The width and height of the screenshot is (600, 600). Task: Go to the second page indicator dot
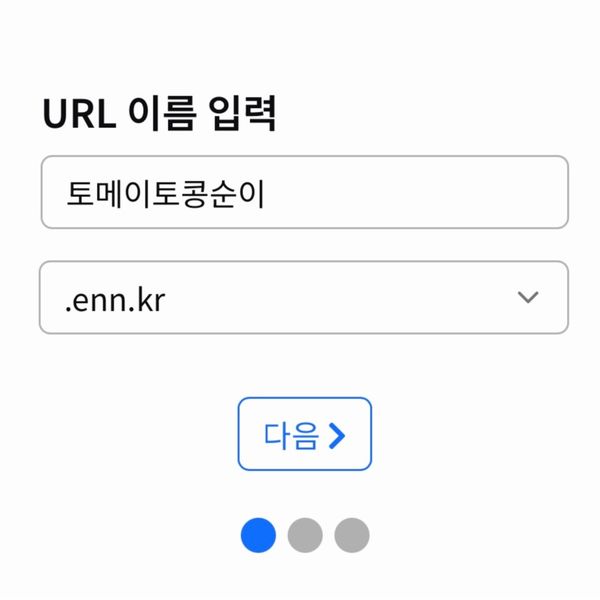pos(305,535)
